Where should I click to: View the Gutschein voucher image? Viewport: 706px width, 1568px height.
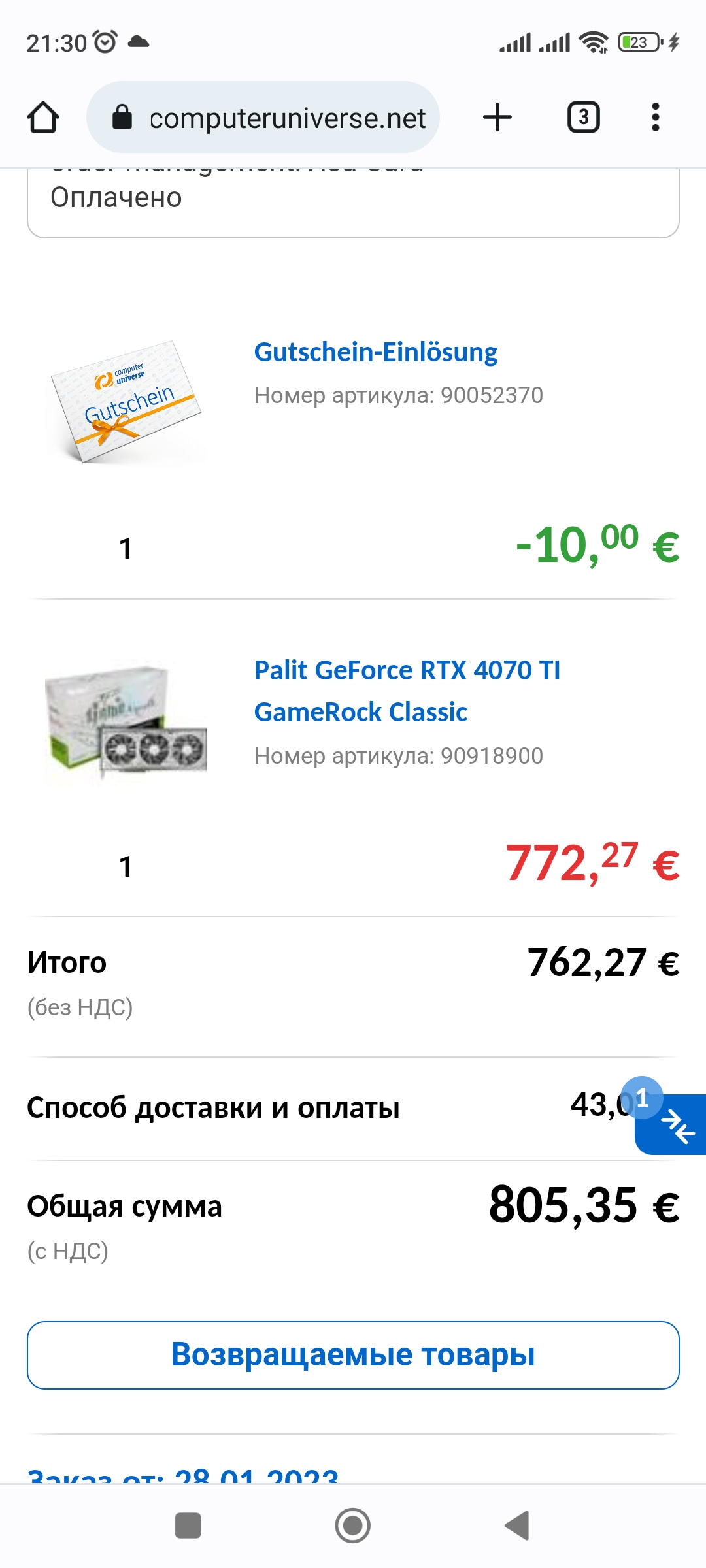click(x=126, y=401)
